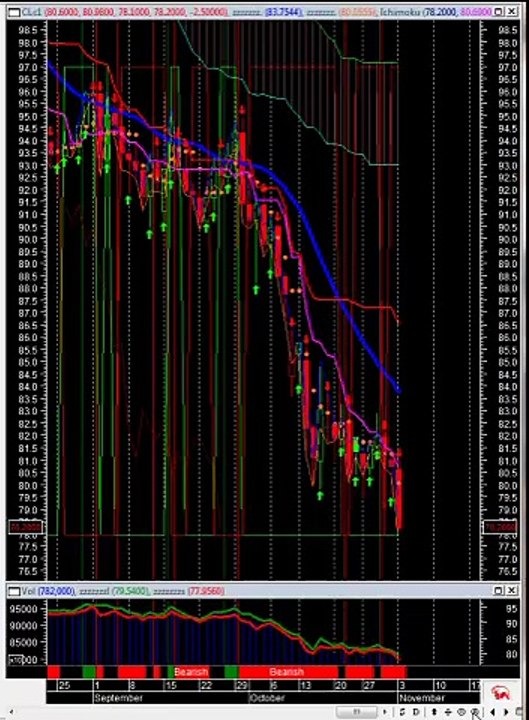Click the vertical compress tool in toolbar
Screen dimensions: 529x720
click(448, 712)
